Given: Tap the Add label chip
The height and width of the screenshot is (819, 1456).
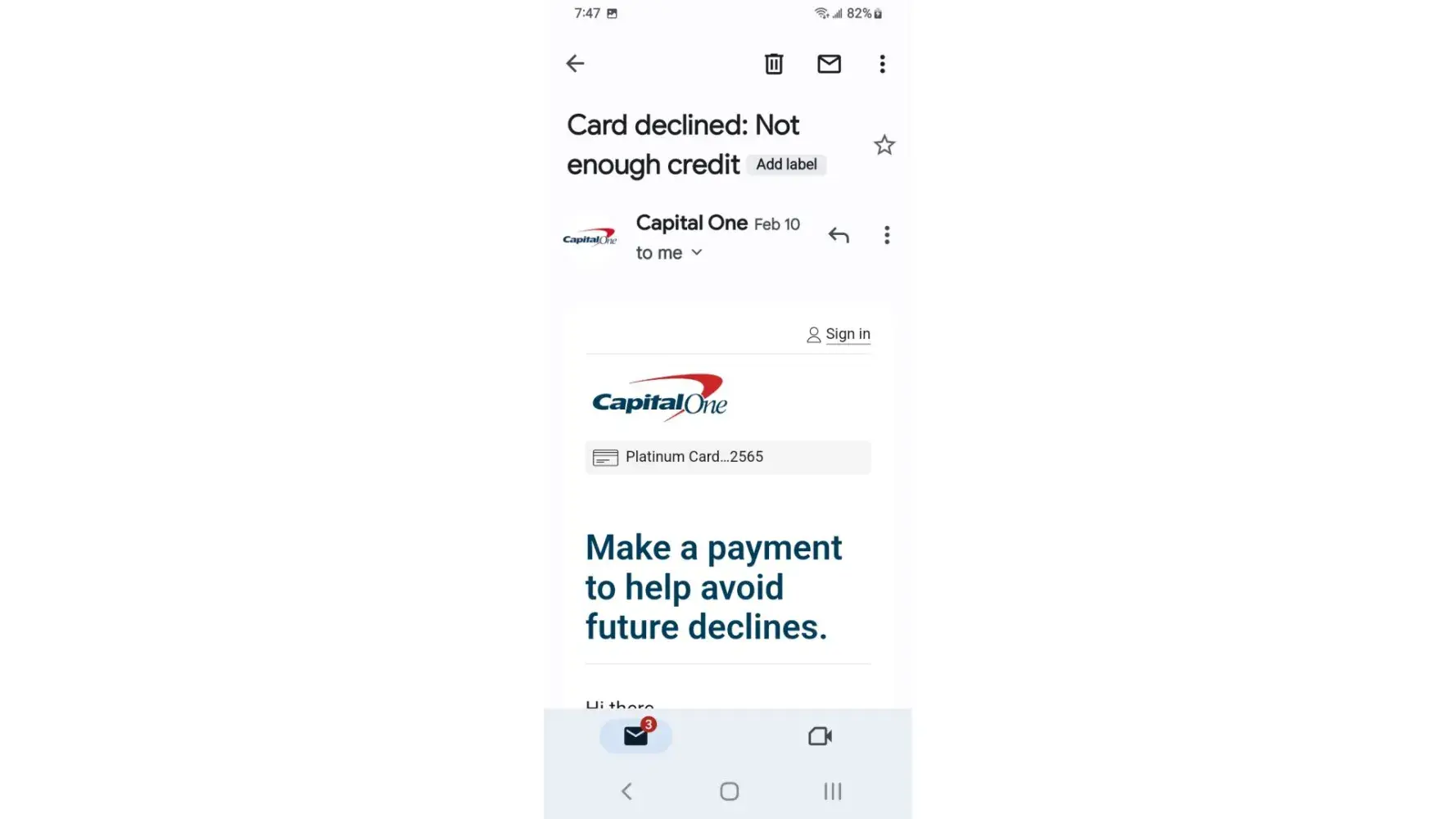Looking at the screenshot, I should (x=785, y=165).
